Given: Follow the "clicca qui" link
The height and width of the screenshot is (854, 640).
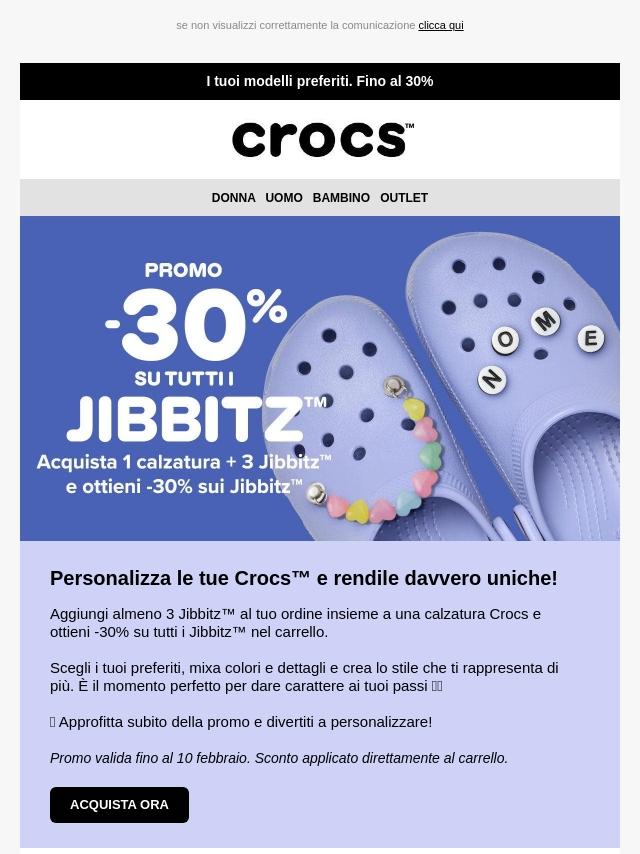Looking at the screenshot, I should [x=440, y=25].
